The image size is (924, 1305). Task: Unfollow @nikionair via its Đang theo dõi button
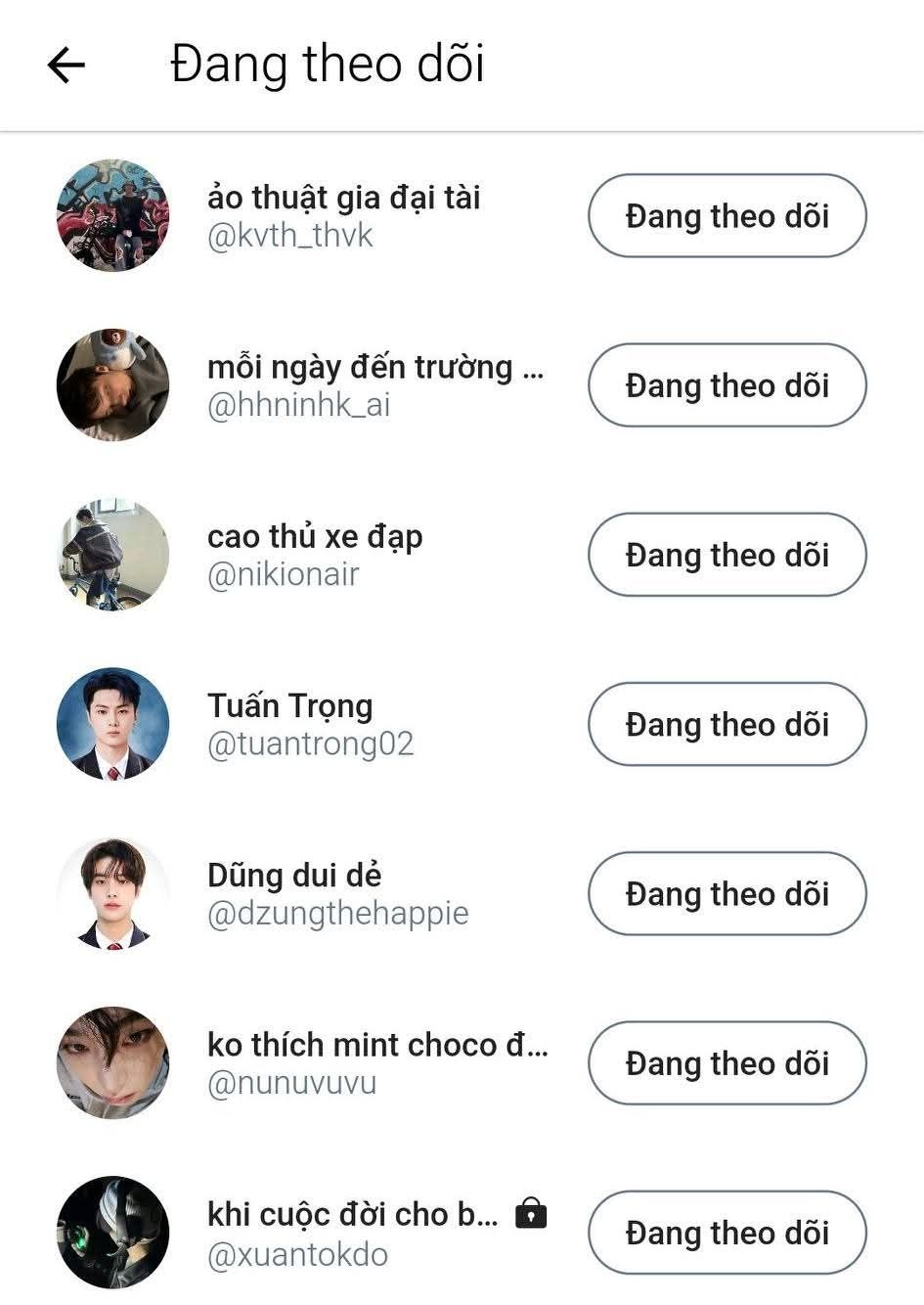(726, 555)
